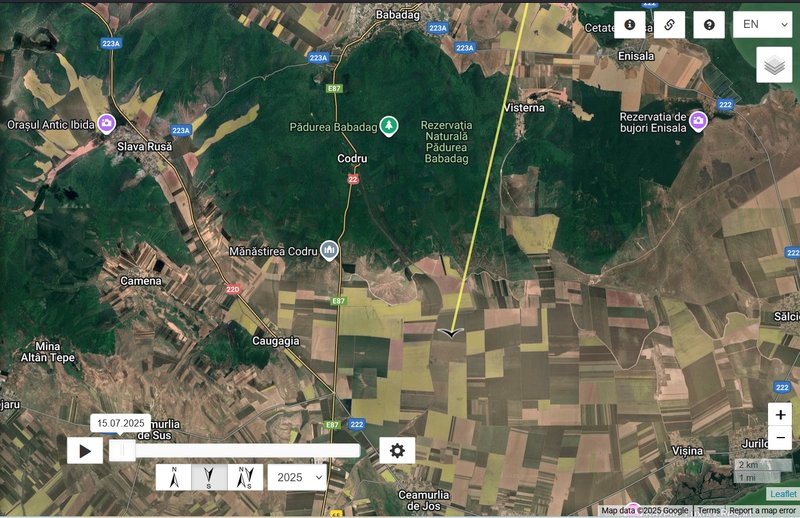800x518 pixels.
Task: Open the help question mark
Action: click(709, 25)
